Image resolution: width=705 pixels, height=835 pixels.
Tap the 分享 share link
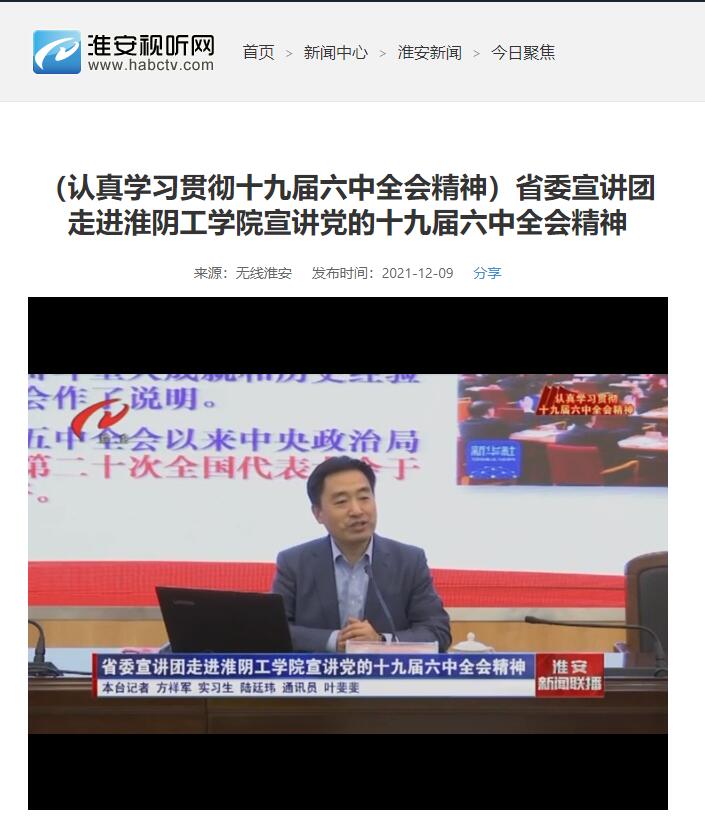click(487, 273)
